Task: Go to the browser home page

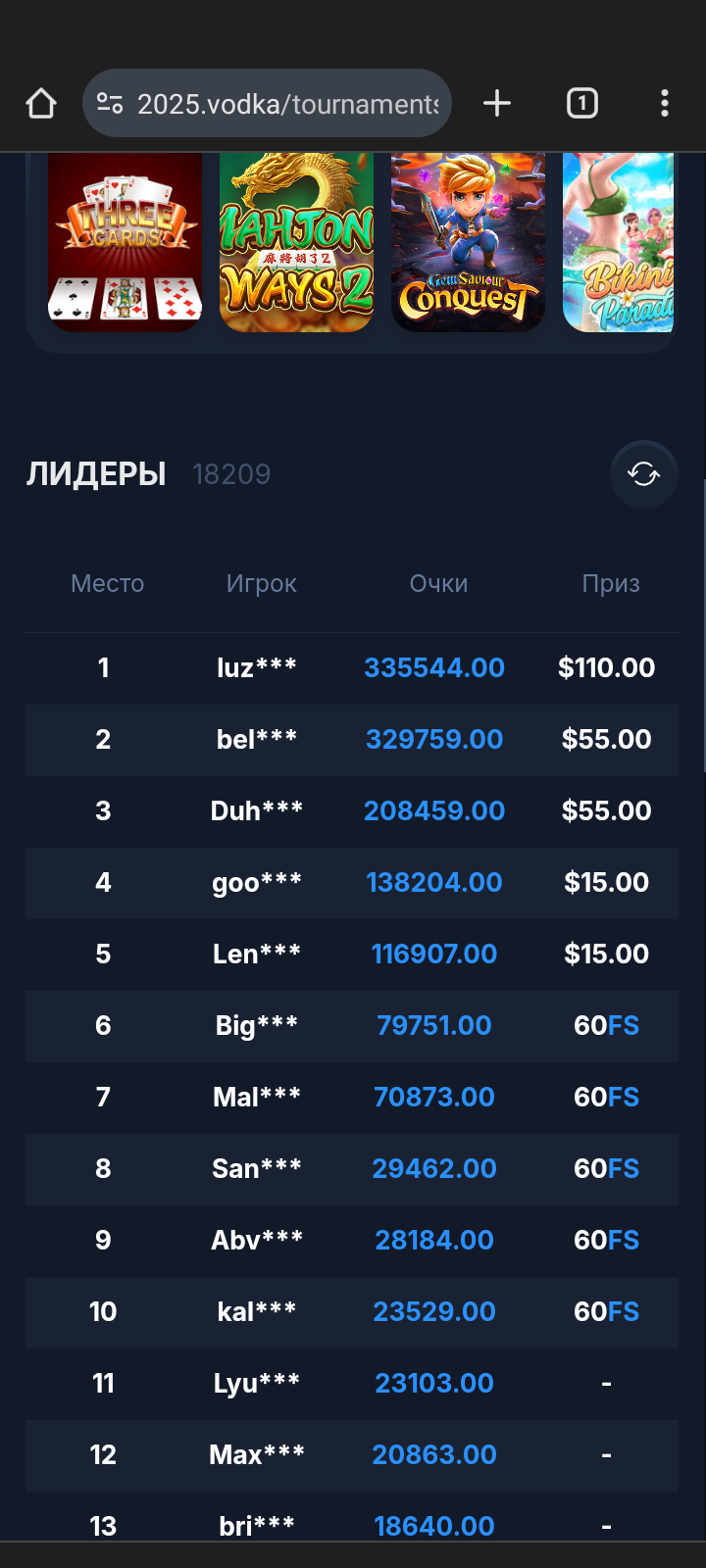Action: [x=41, y=103]
